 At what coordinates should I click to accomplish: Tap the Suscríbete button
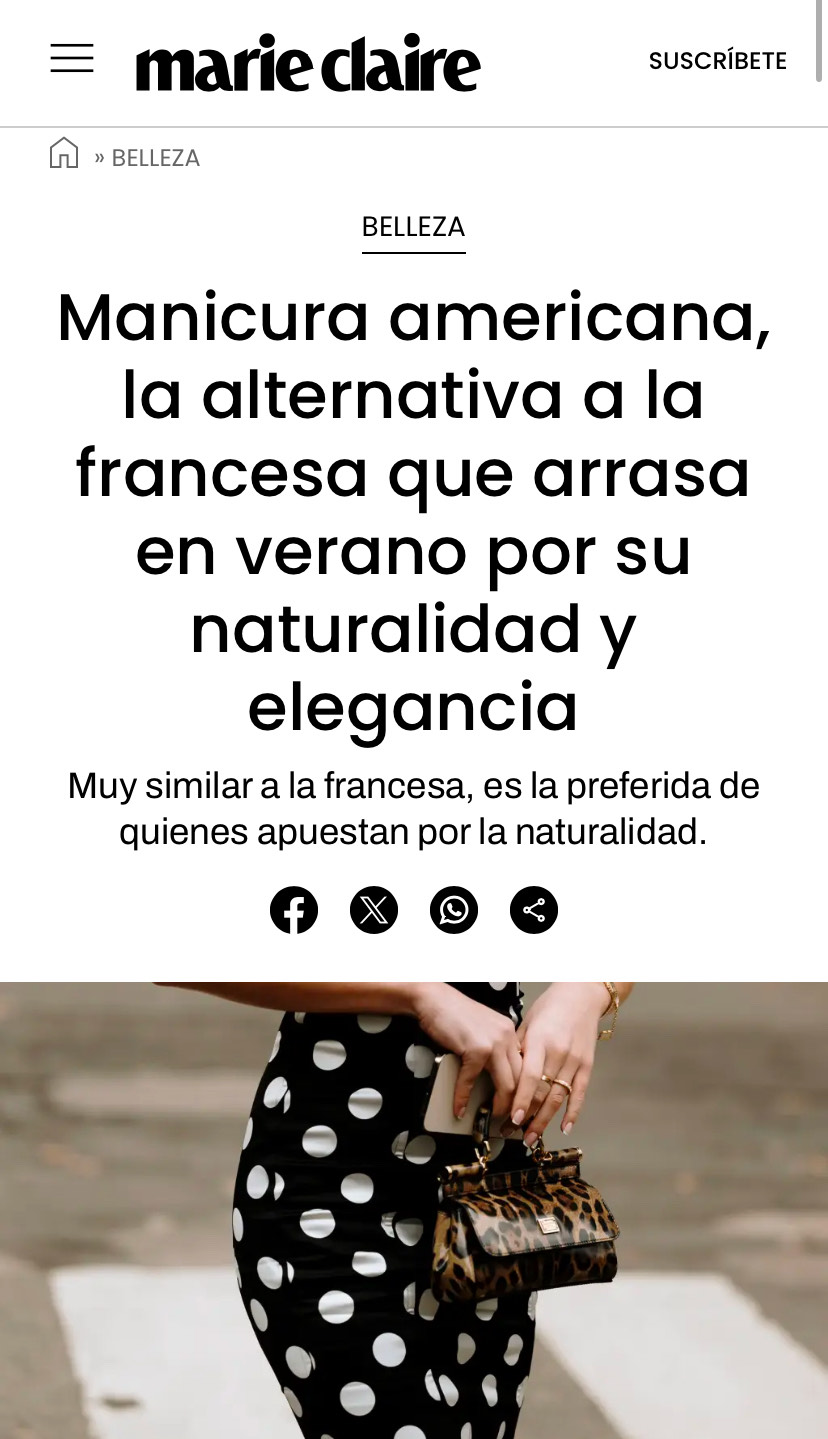click(x=717, y=61)
